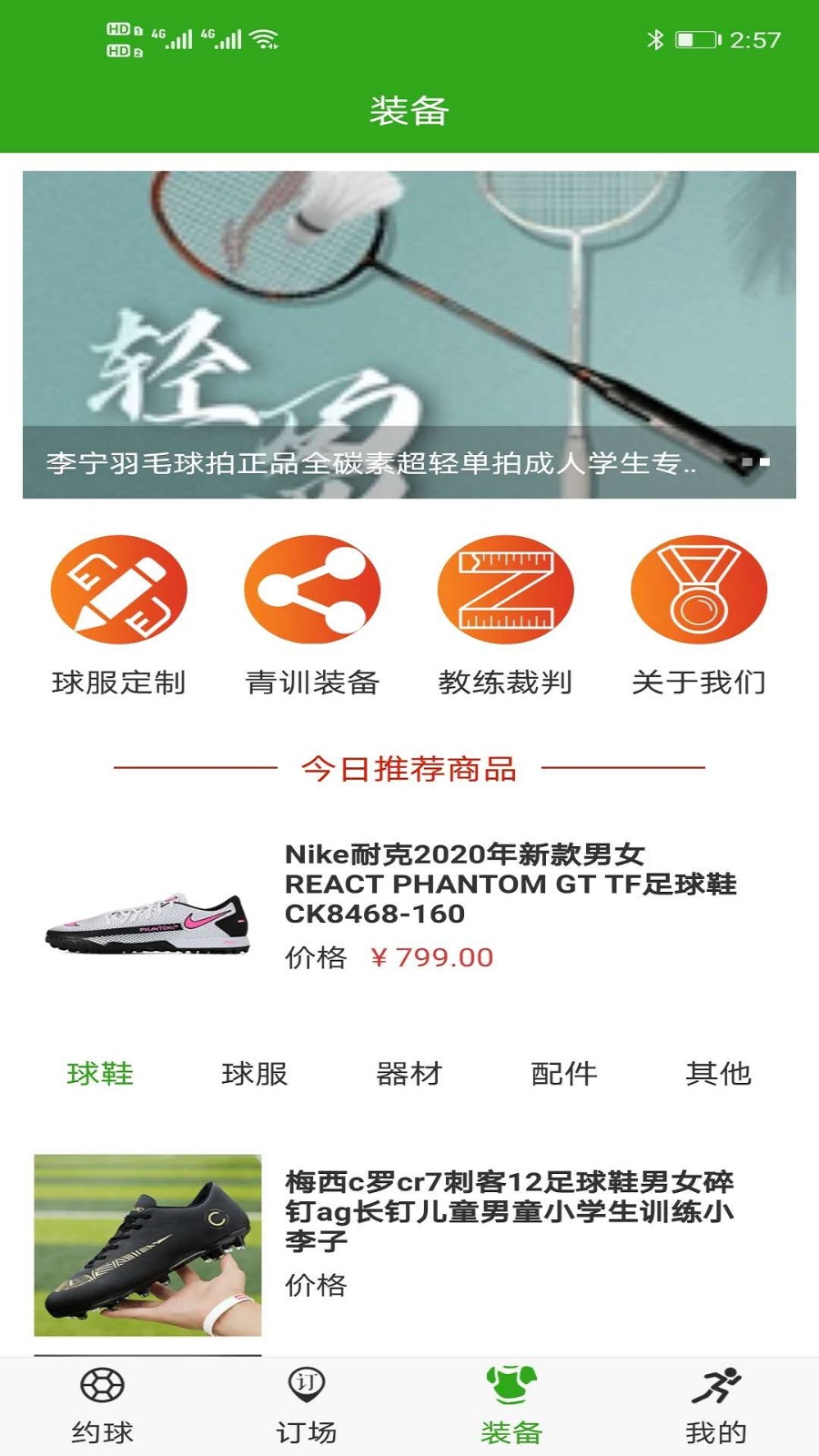Image resolution: width=819 pixels, height=1456 pixels.
Task: Open 教练裁判 coaches and referees
Action: (x=505, y=614)
